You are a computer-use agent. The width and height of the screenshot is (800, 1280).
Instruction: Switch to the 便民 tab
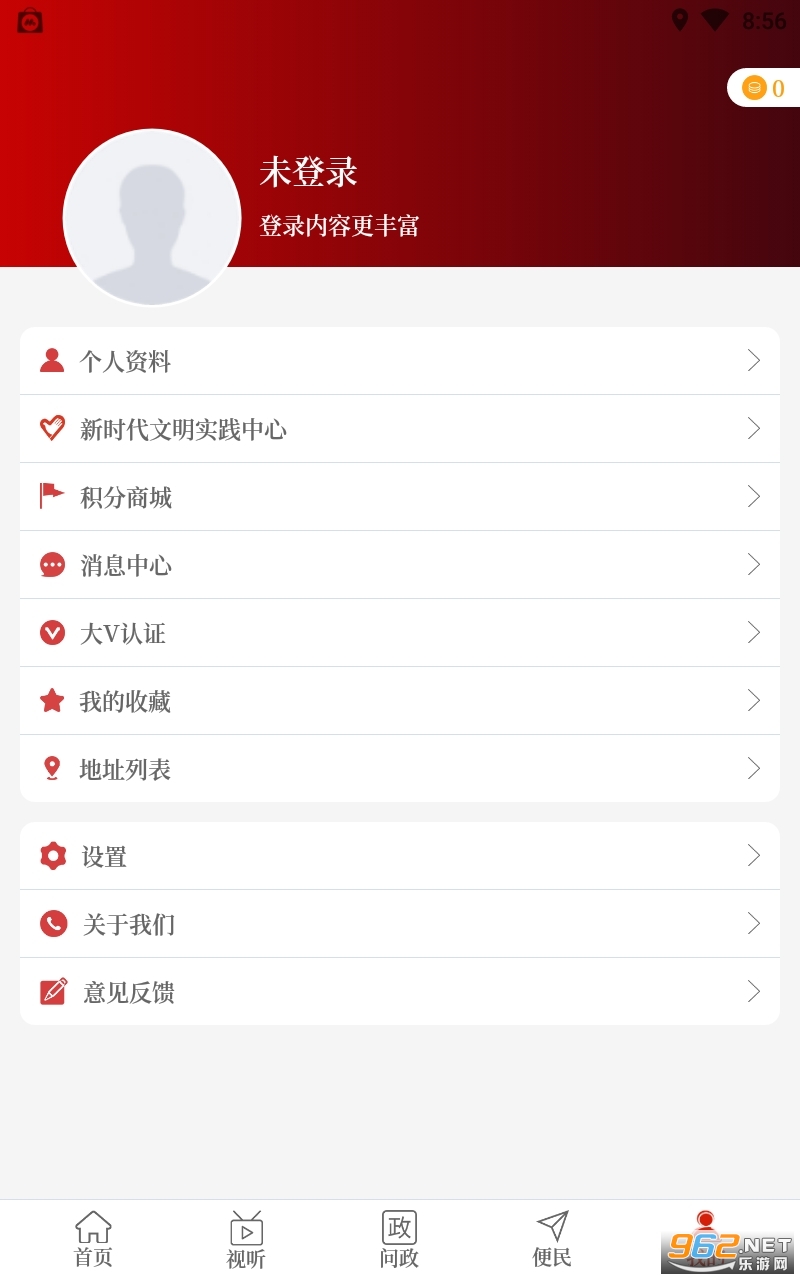pyautogui.click(x=552, y=1240)
